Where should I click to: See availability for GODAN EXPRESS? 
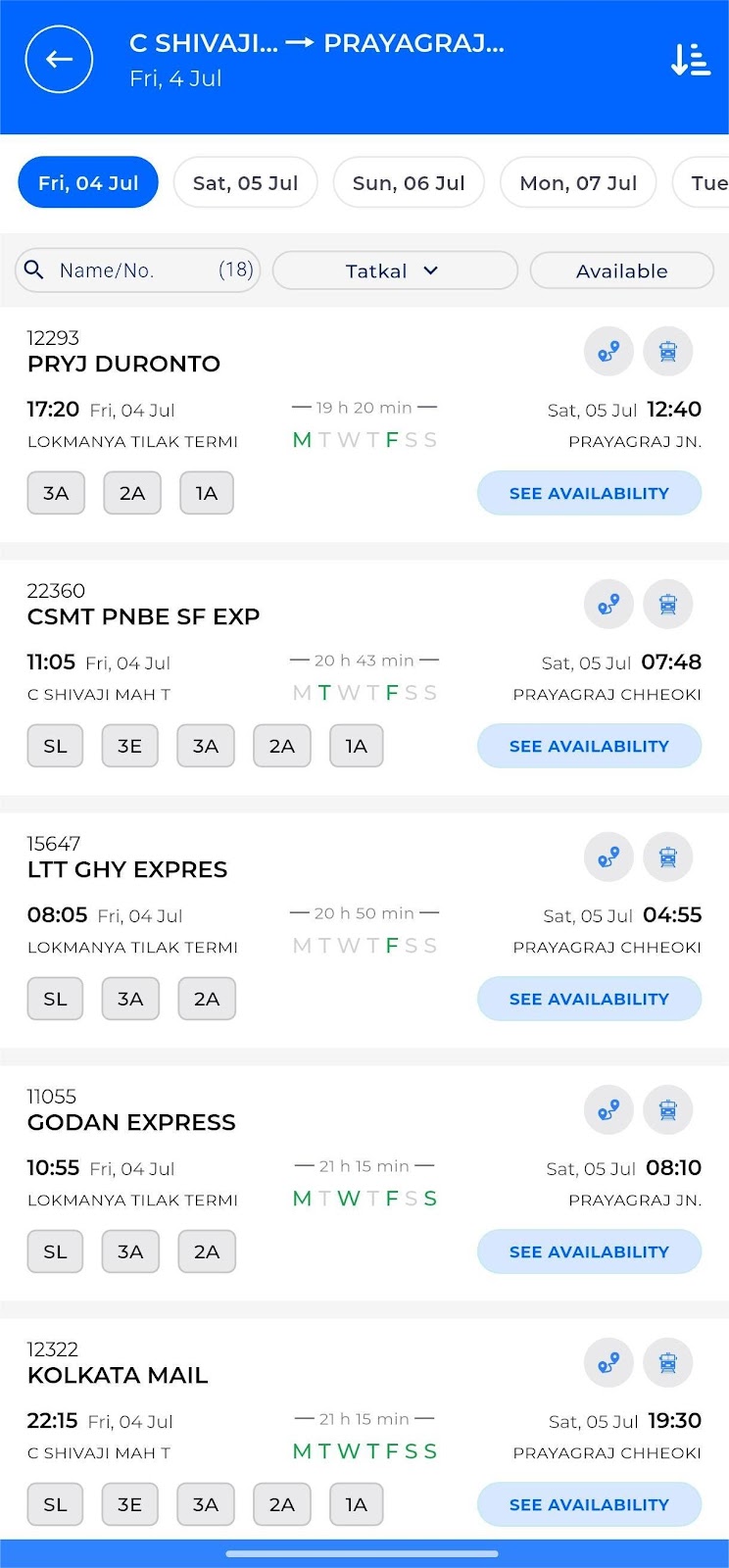[589, 1251]
